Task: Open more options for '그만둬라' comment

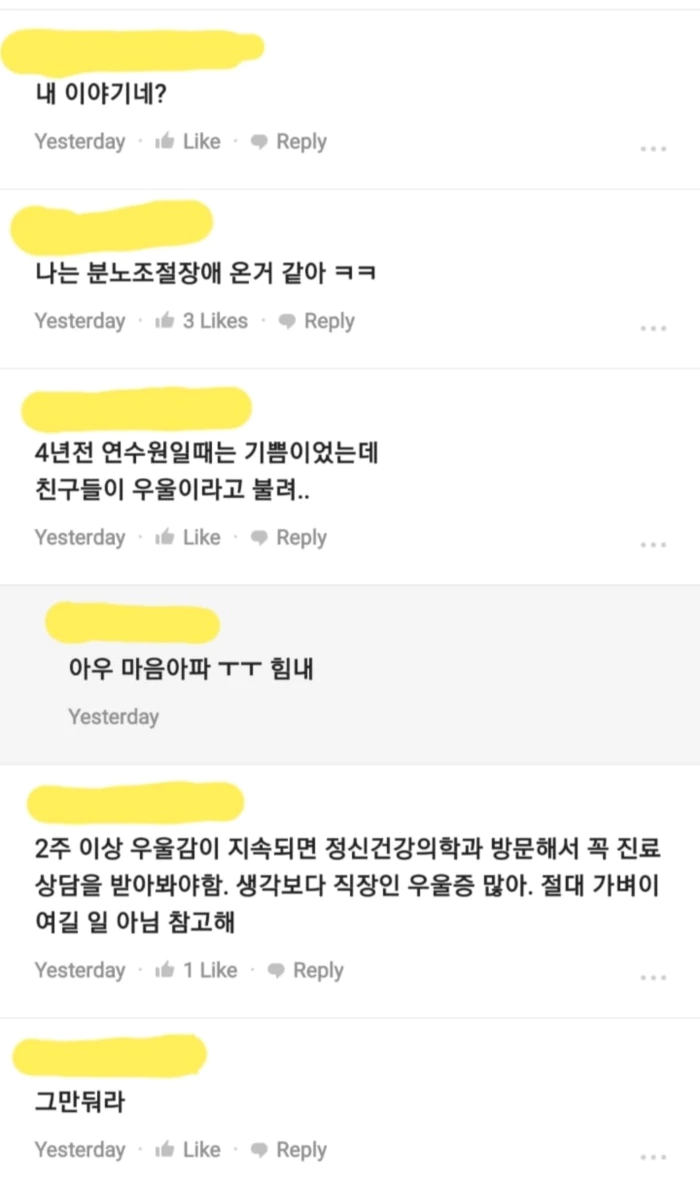Action: point(653,1156)
